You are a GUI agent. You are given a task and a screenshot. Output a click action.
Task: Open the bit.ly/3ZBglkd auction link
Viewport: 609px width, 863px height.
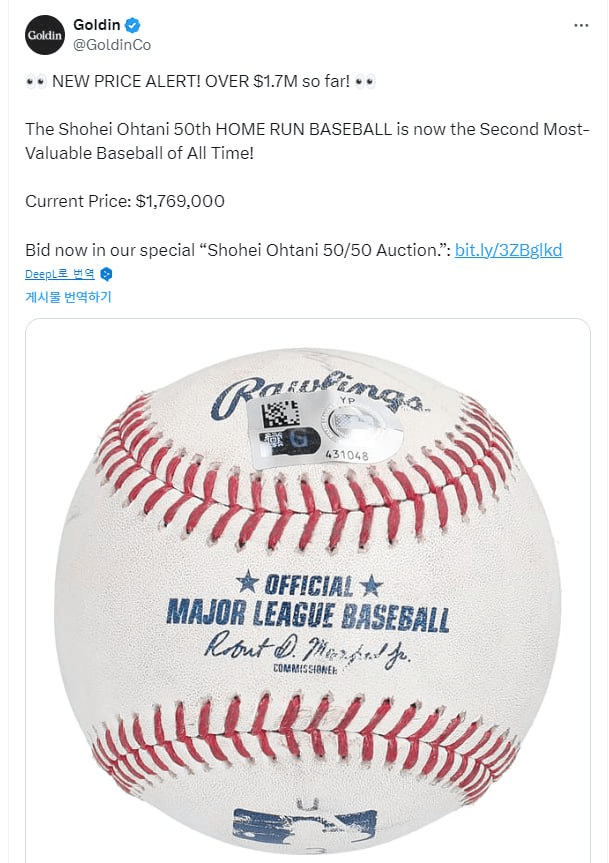508,250
